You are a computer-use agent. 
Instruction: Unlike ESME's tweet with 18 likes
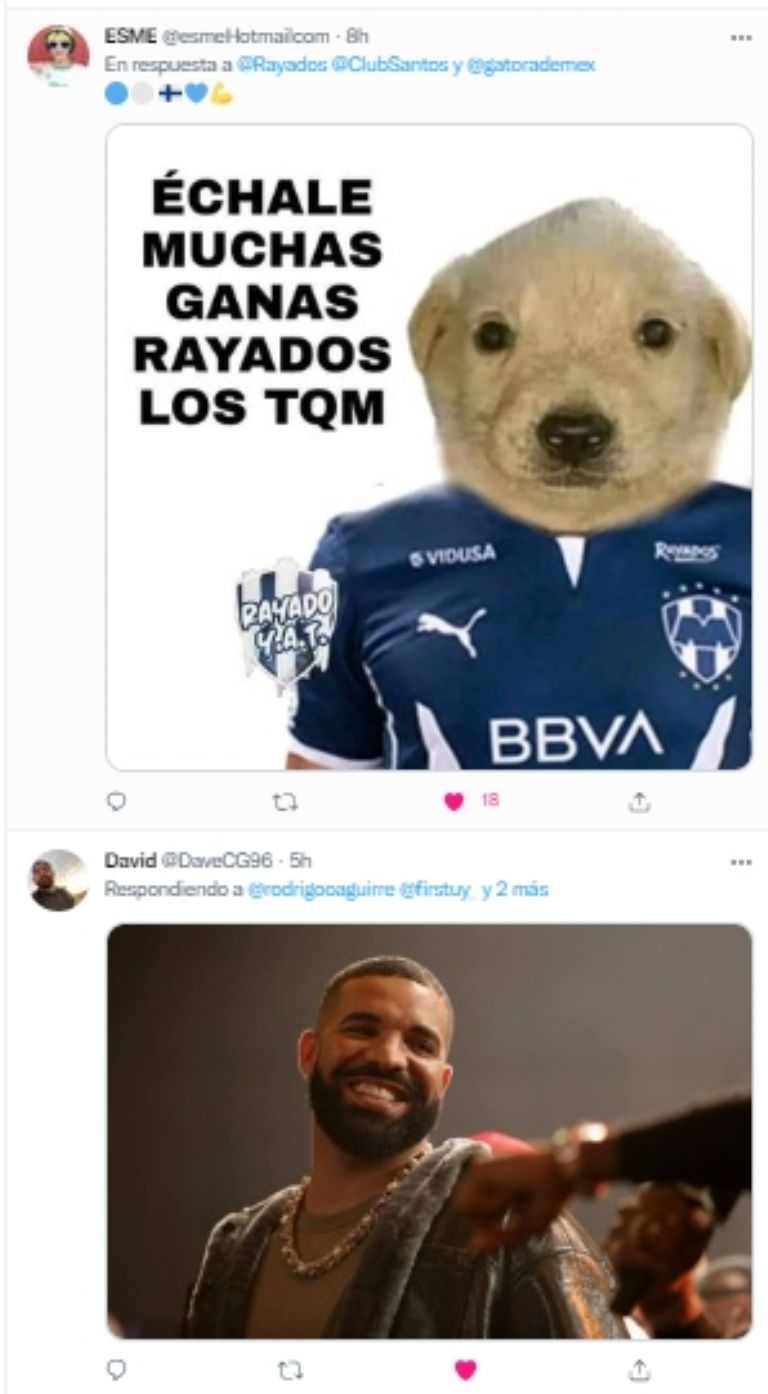point(455,801)
